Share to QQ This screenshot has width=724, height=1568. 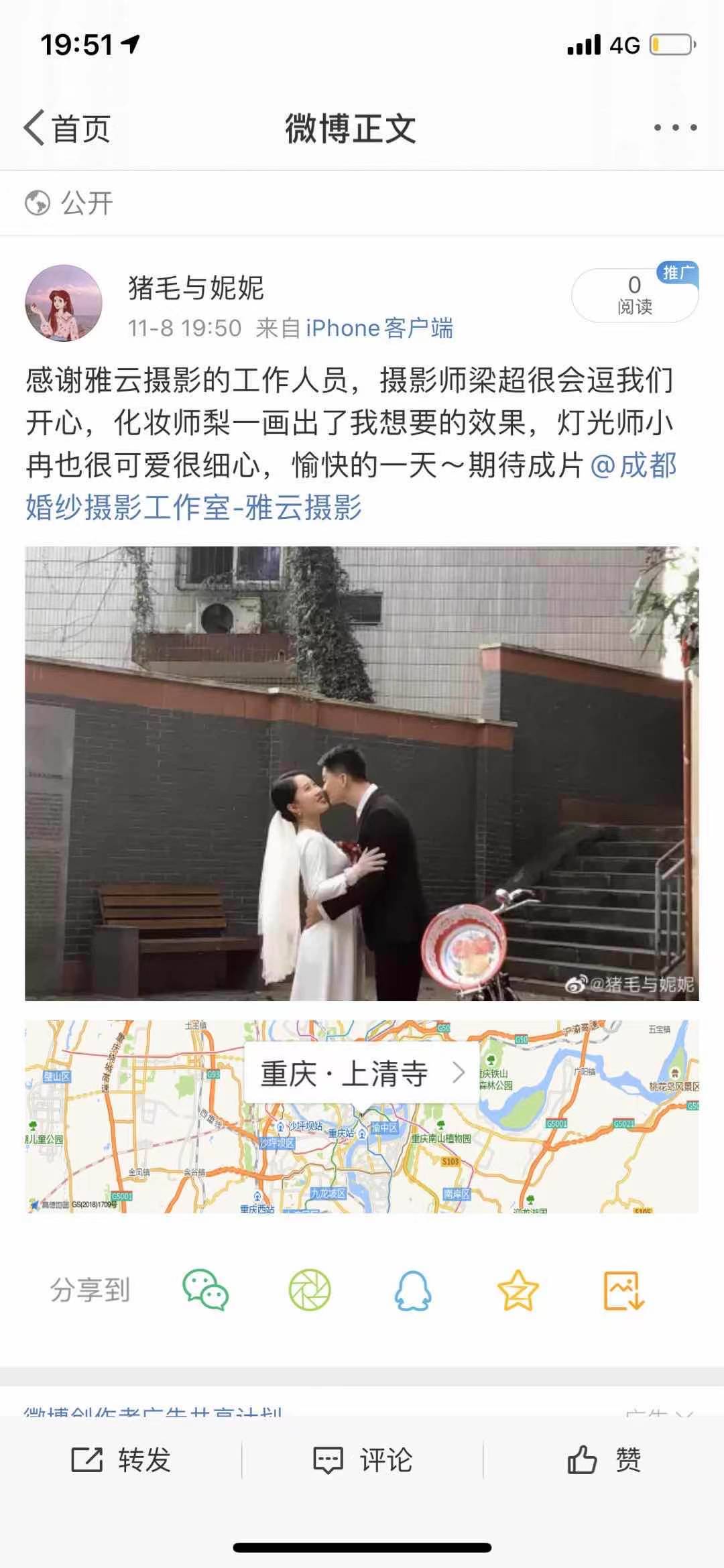(x=413, y=1290)
